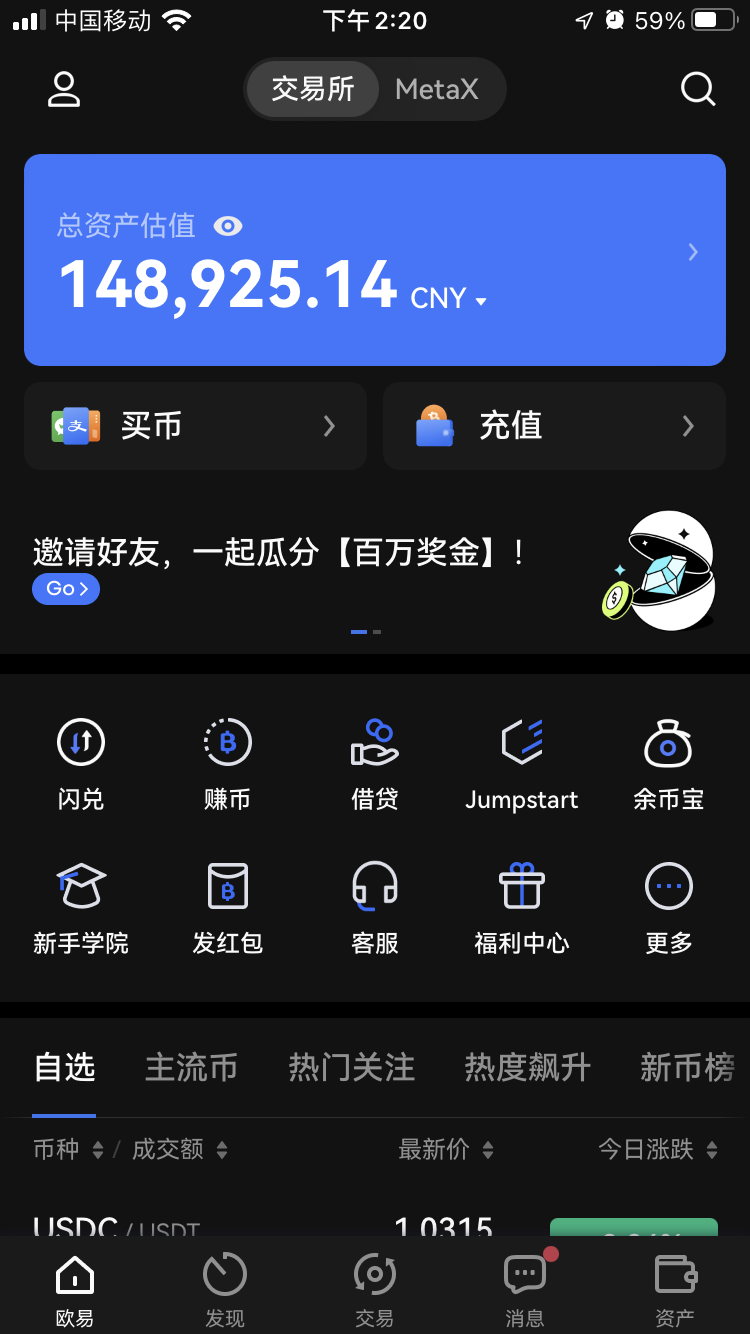Open the search magnifier
The height and width of the screenshot is (1334, 750).
(x=698, y=89)
